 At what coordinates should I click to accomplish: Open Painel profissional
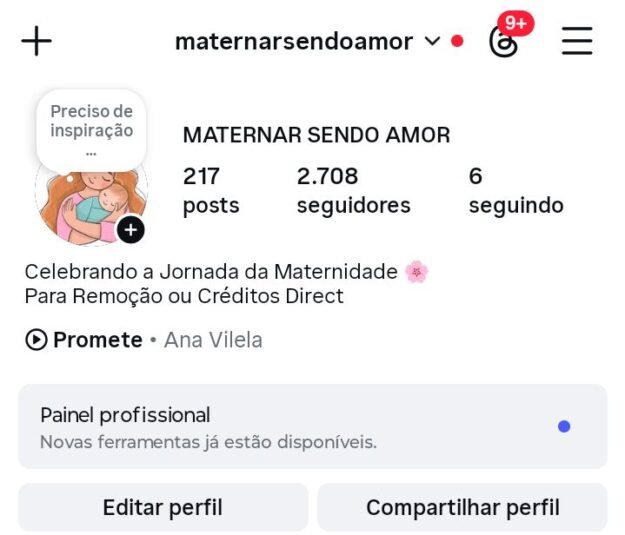click(x=312, y=427)
